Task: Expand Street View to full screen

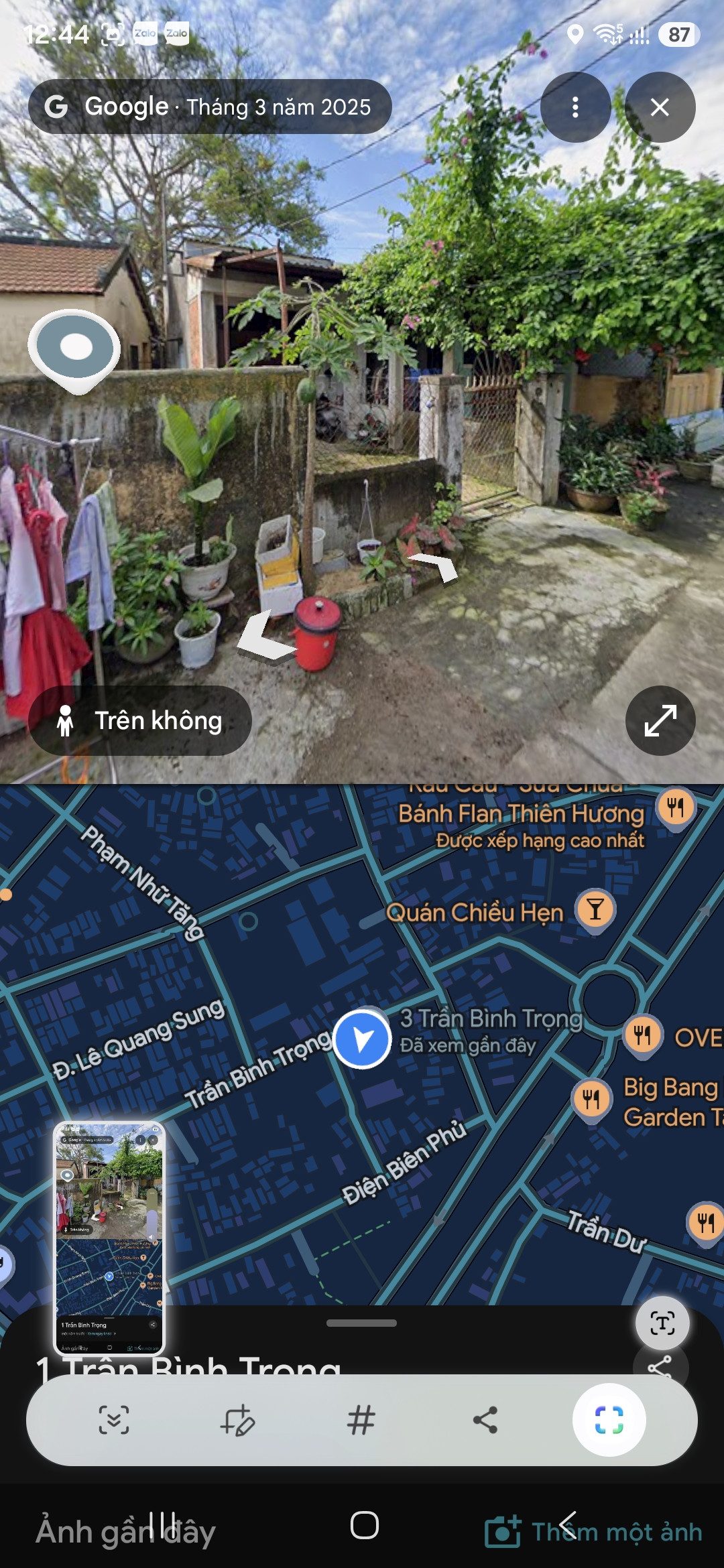Action: click(x=660, y=720)
